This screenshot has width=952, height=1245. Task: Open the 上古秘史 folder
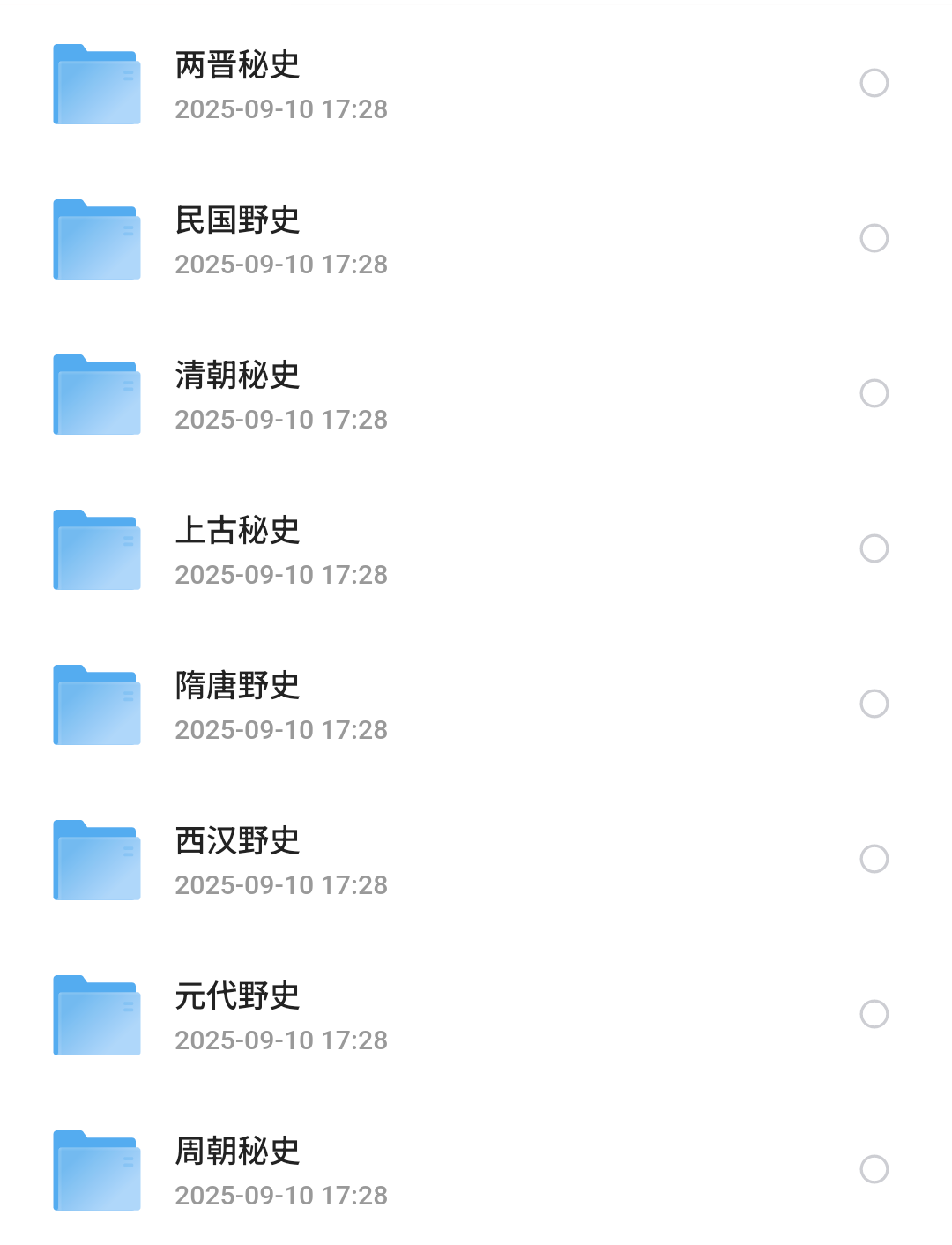coord(237,532)
